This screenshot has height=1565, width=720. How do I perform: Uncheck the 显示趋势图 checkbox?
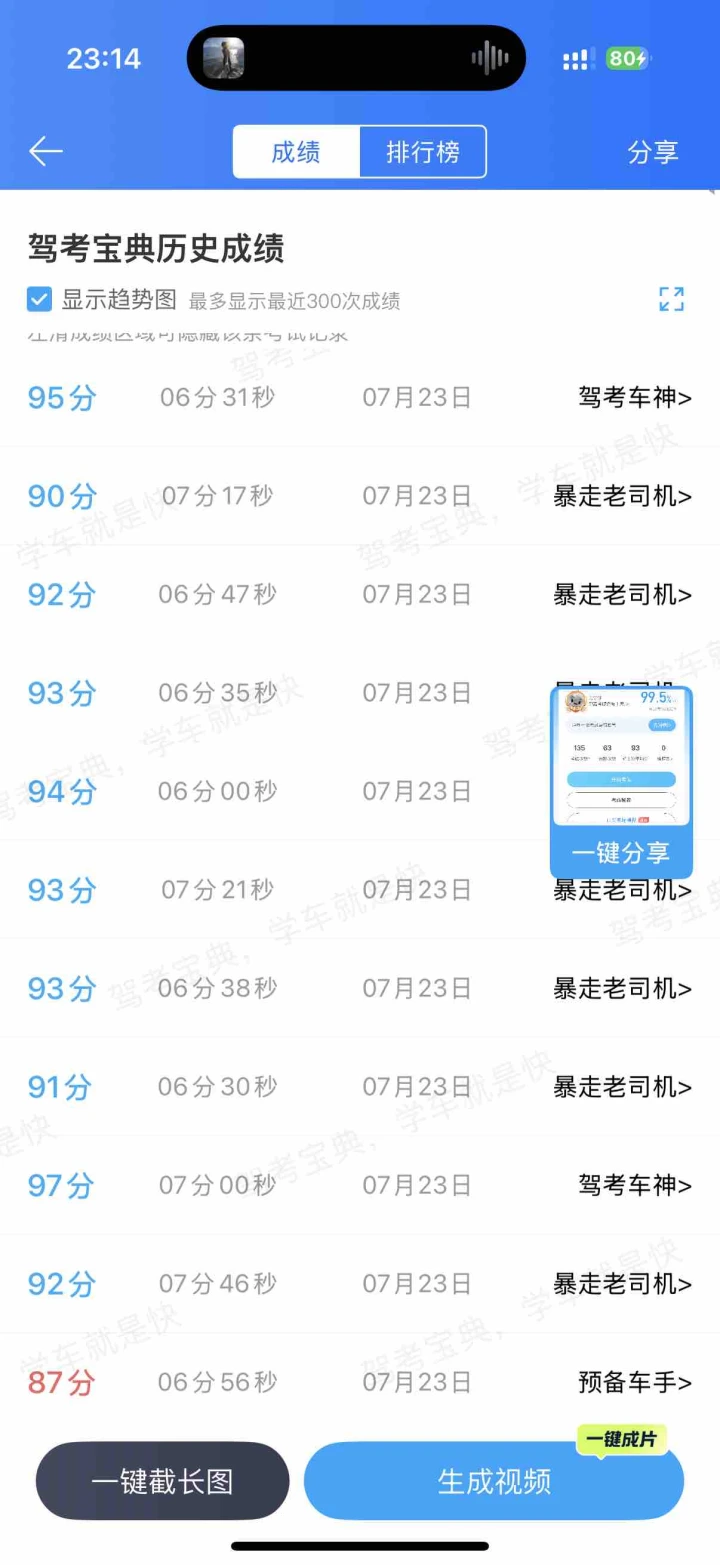point(39,299)
